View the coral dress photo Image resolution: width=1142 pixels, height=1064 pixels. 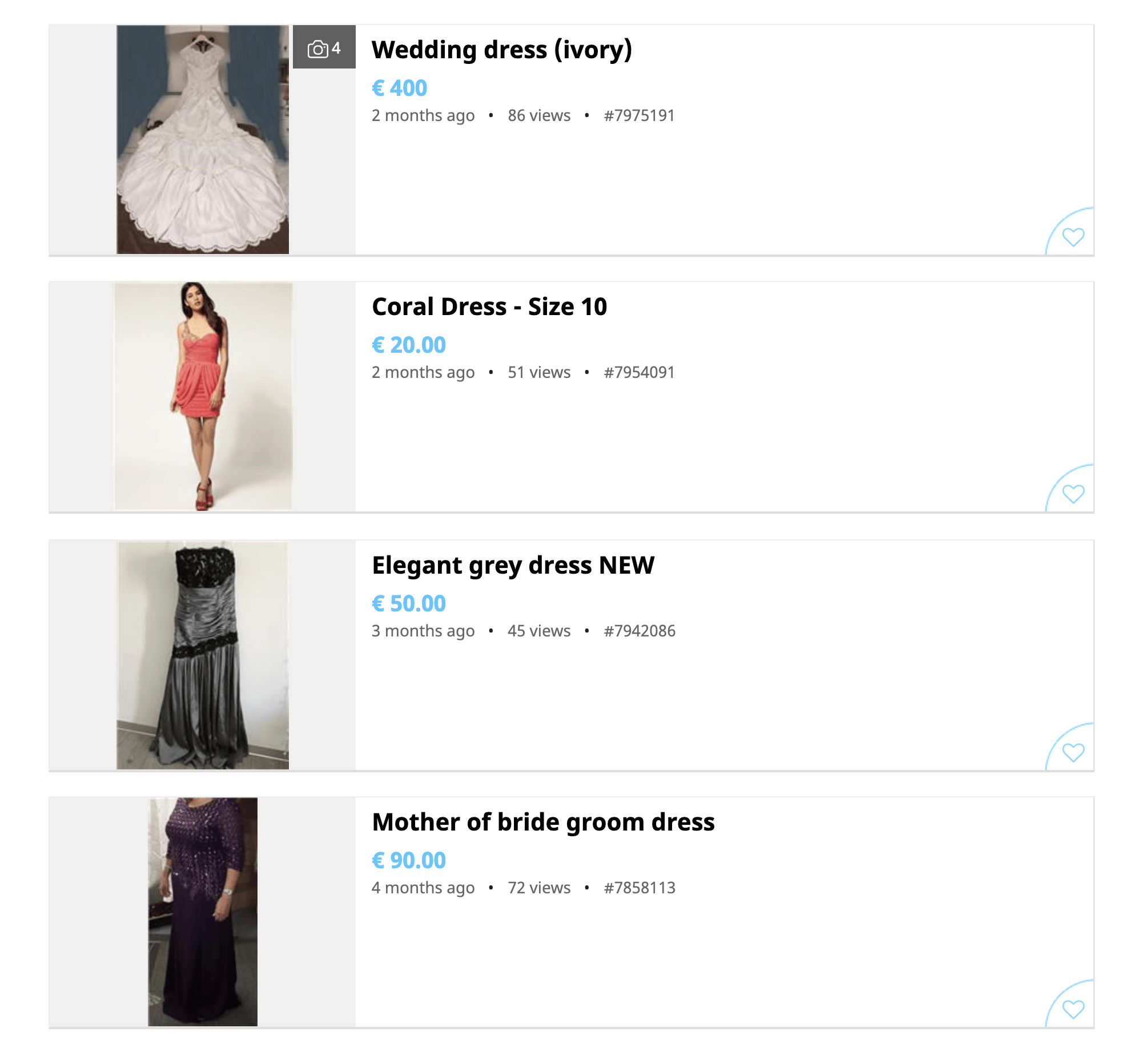pyautogui.click(x=202, y=396)
